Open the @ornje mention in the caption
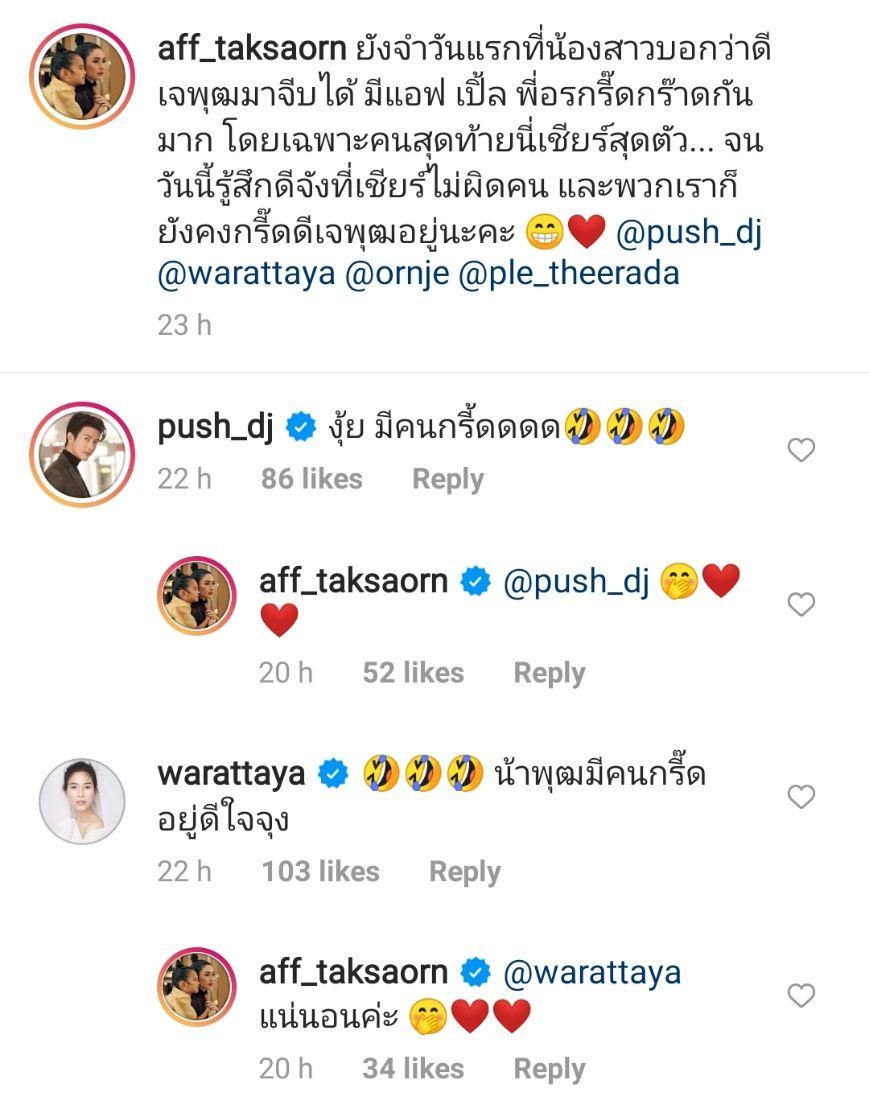The height and width of the screenshot is (1114, 869). pos(395,273)
